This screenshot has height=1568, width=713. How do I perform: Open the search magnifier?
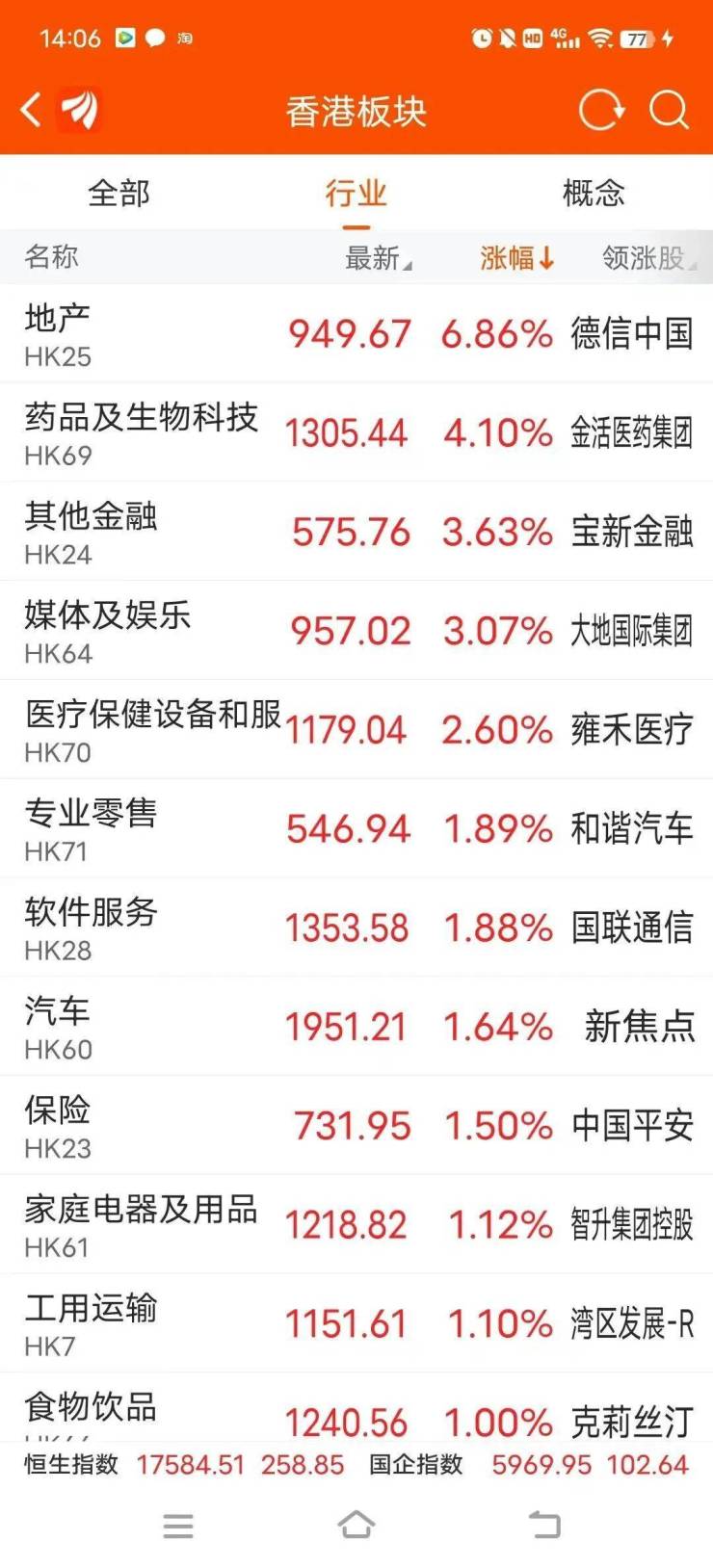point(669,110)
